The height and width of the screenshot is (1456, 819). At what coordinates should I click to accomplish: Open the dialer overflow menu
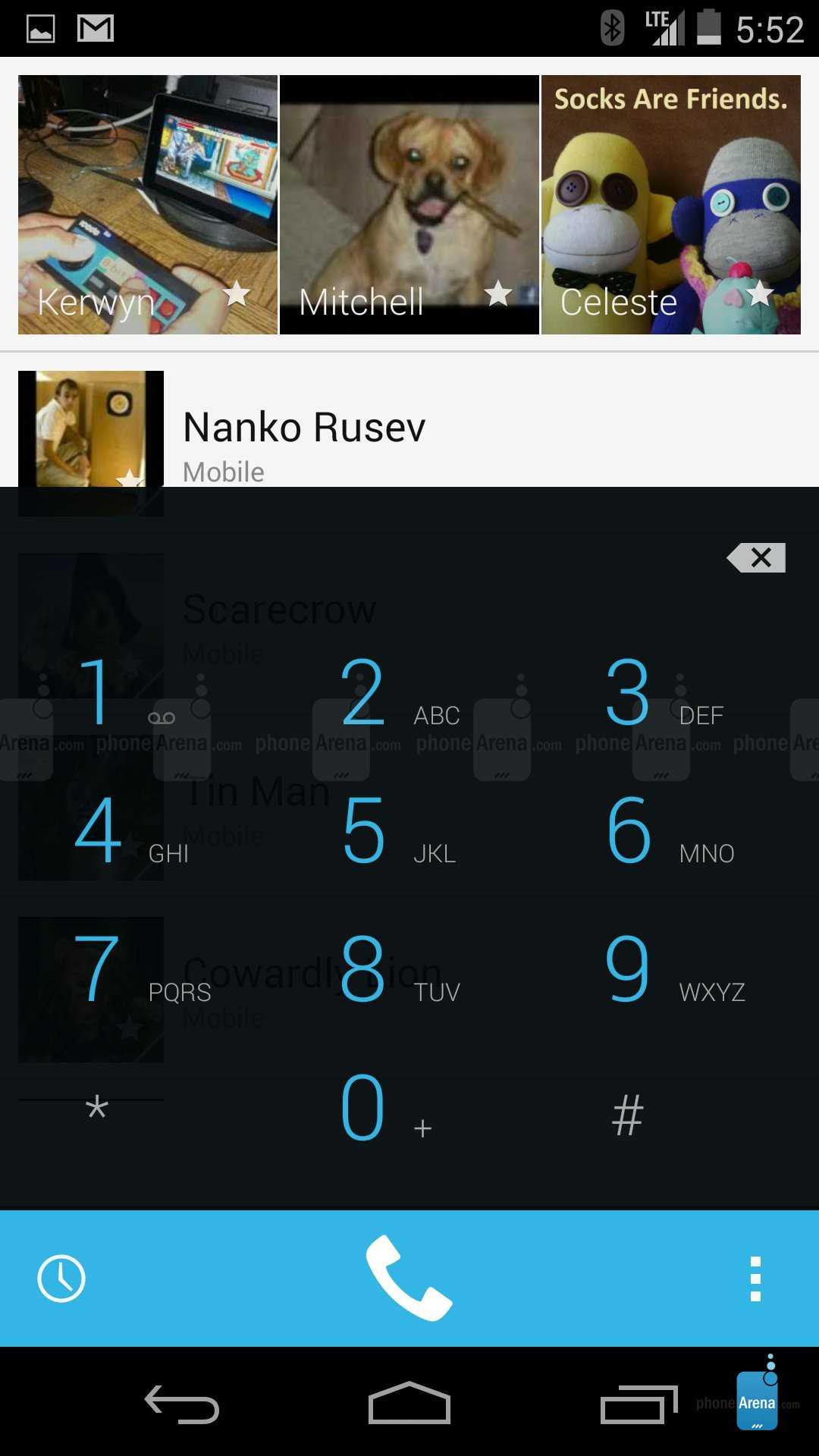pos(755,1279)
